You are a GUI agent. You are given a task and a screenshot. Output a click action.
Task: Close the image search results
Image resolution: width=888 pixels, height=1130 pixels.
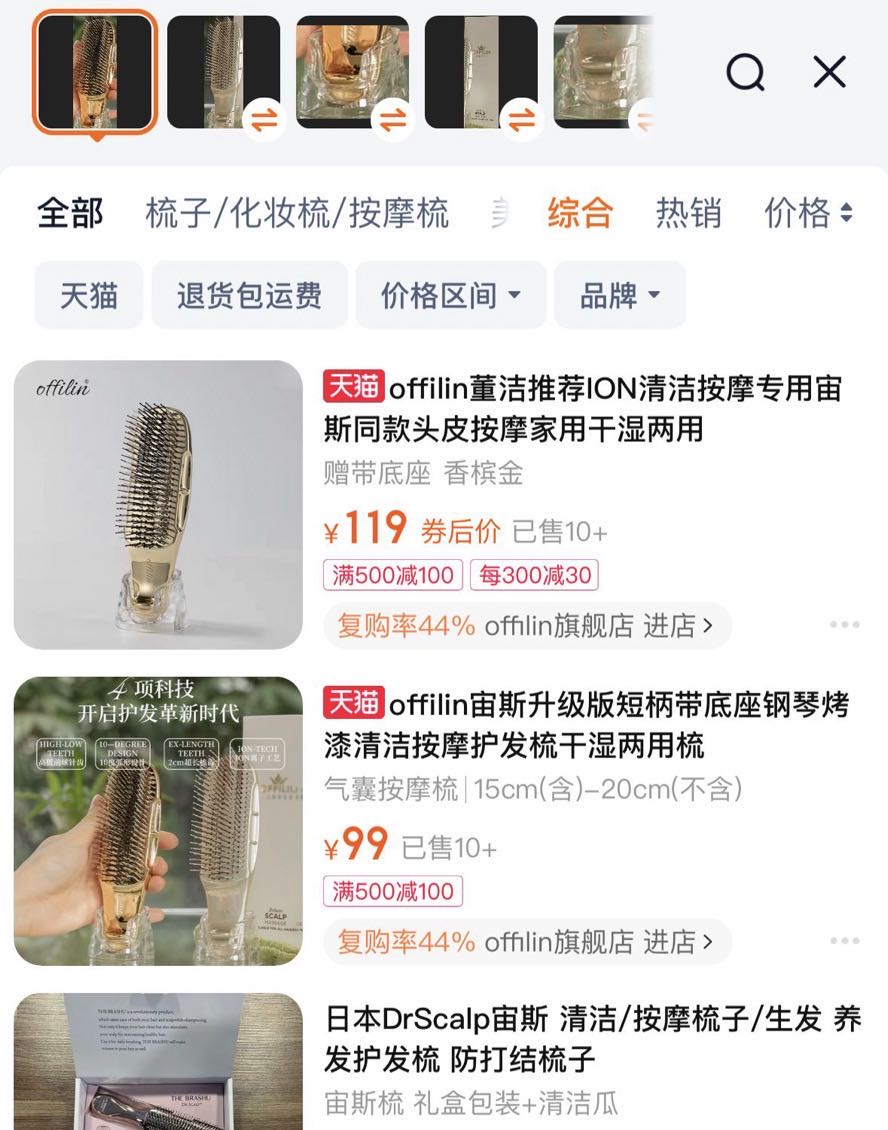click(x=830, y=72)
